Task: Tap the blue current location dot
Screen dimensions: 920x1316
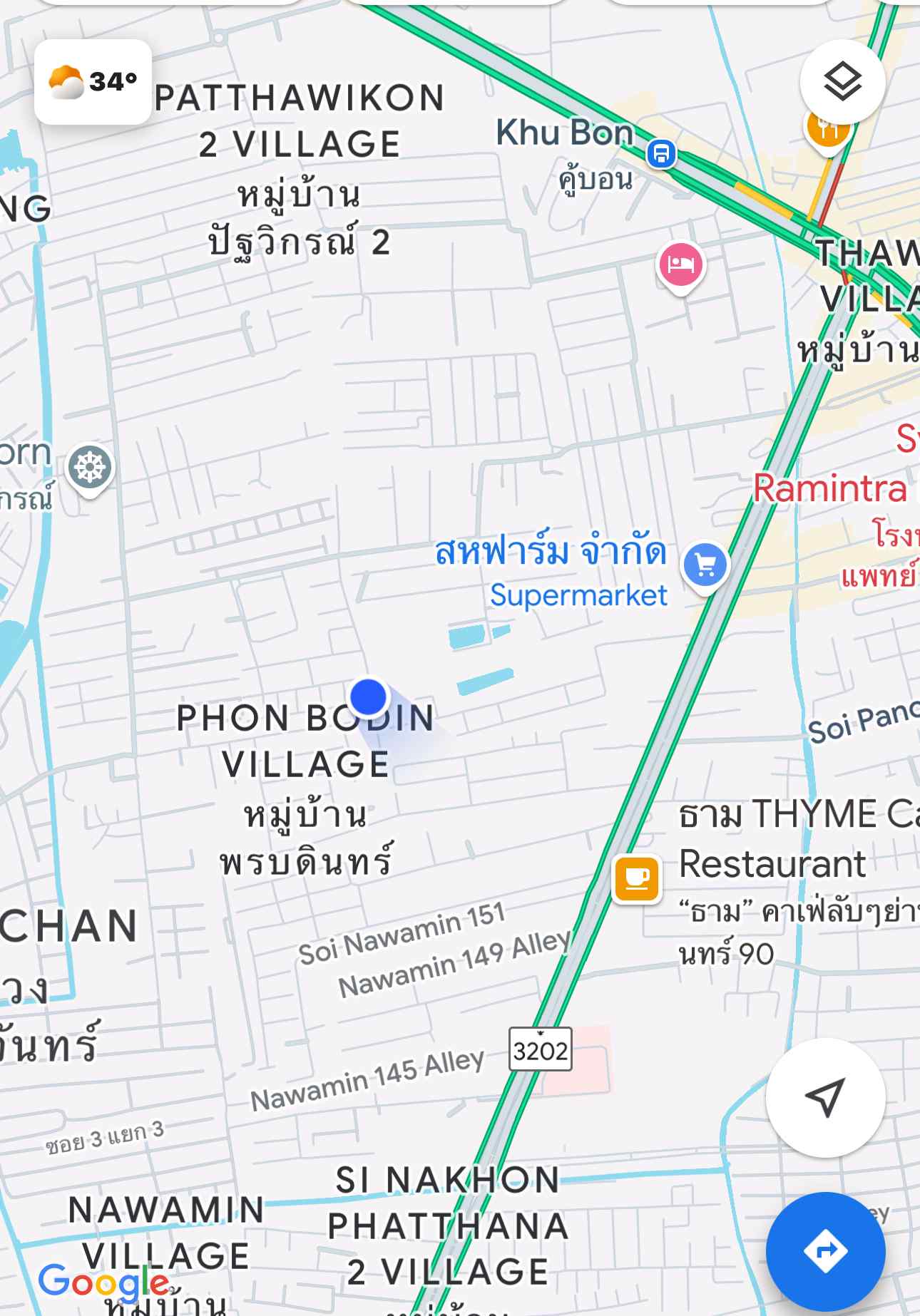Action: [x=369, y=696]
